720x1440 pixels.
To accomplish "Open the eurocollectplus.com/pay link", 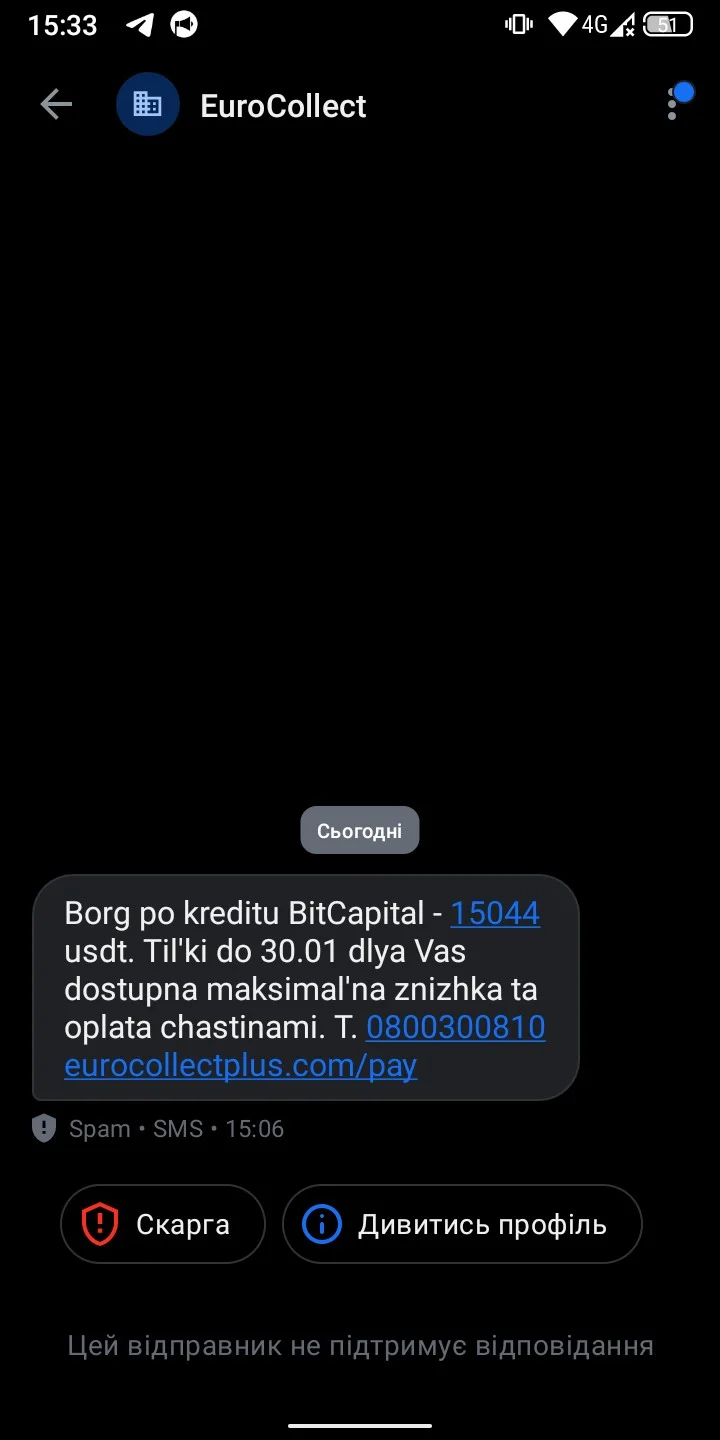I will (240, 1066).
